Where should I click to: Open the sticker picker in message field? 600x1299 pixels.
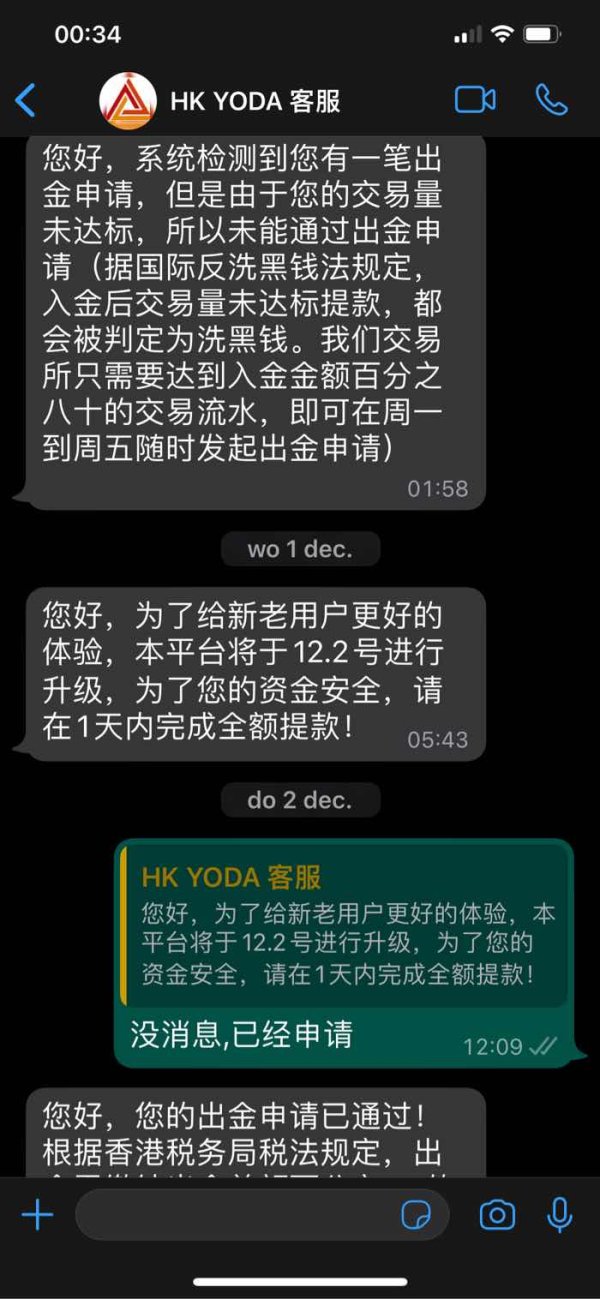415,1215
